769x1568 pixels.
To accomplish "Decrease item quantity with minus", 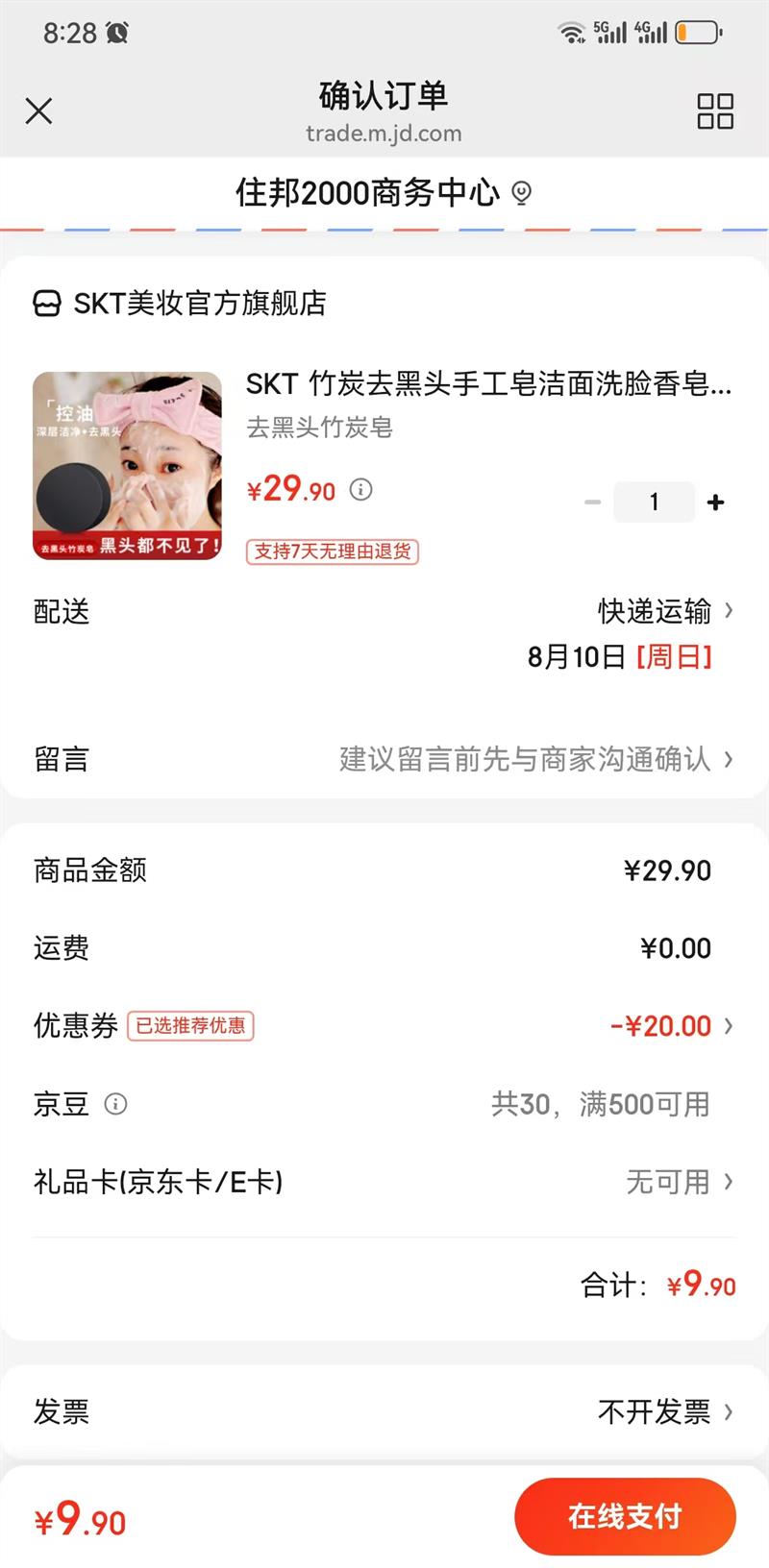I will (x=593, y=502).
